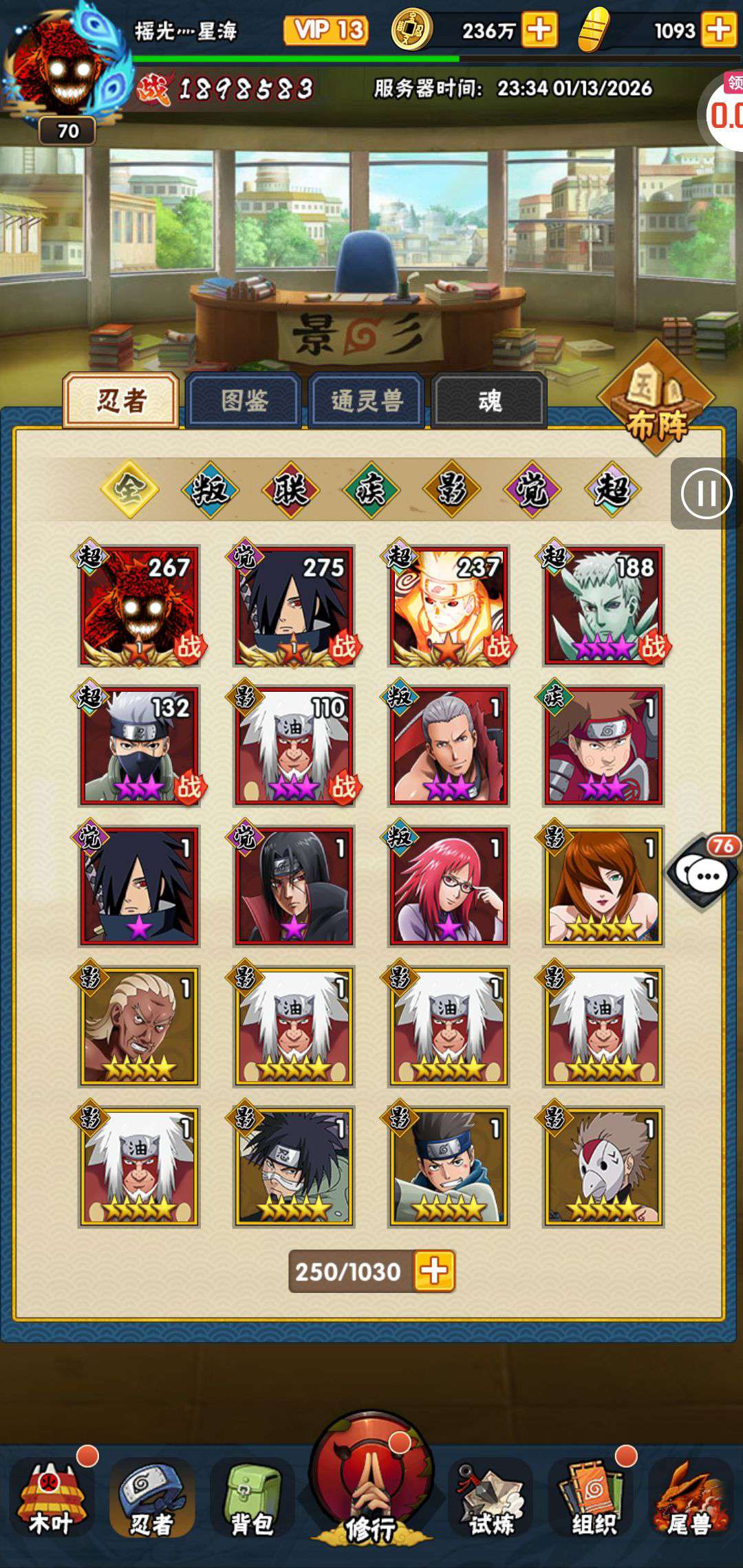Open the VIP 13 badge

coord(326,30)
